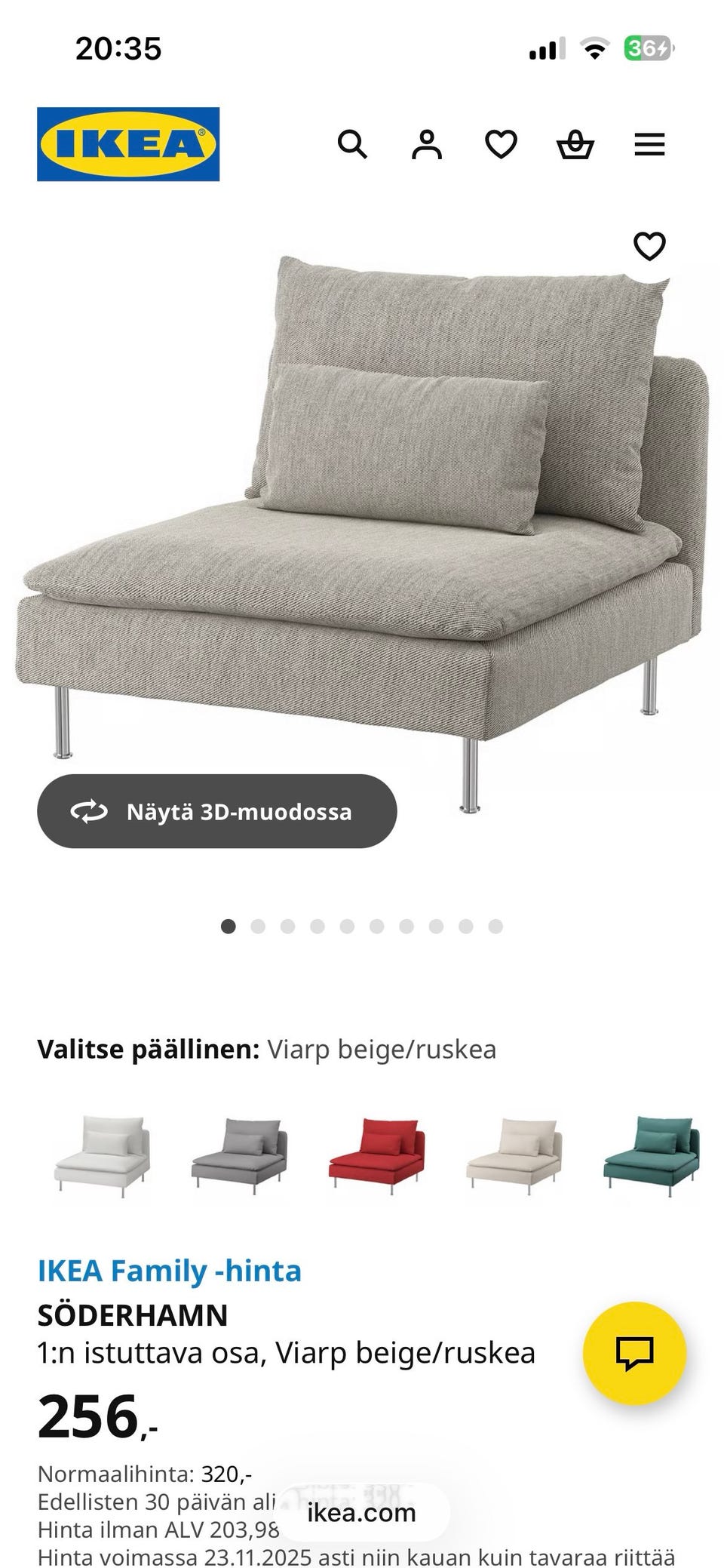The width and height of the screenshot is (724, 1568).
Task: Toggle the wishlist heart above the product image
Action: (x=650, y=245)
